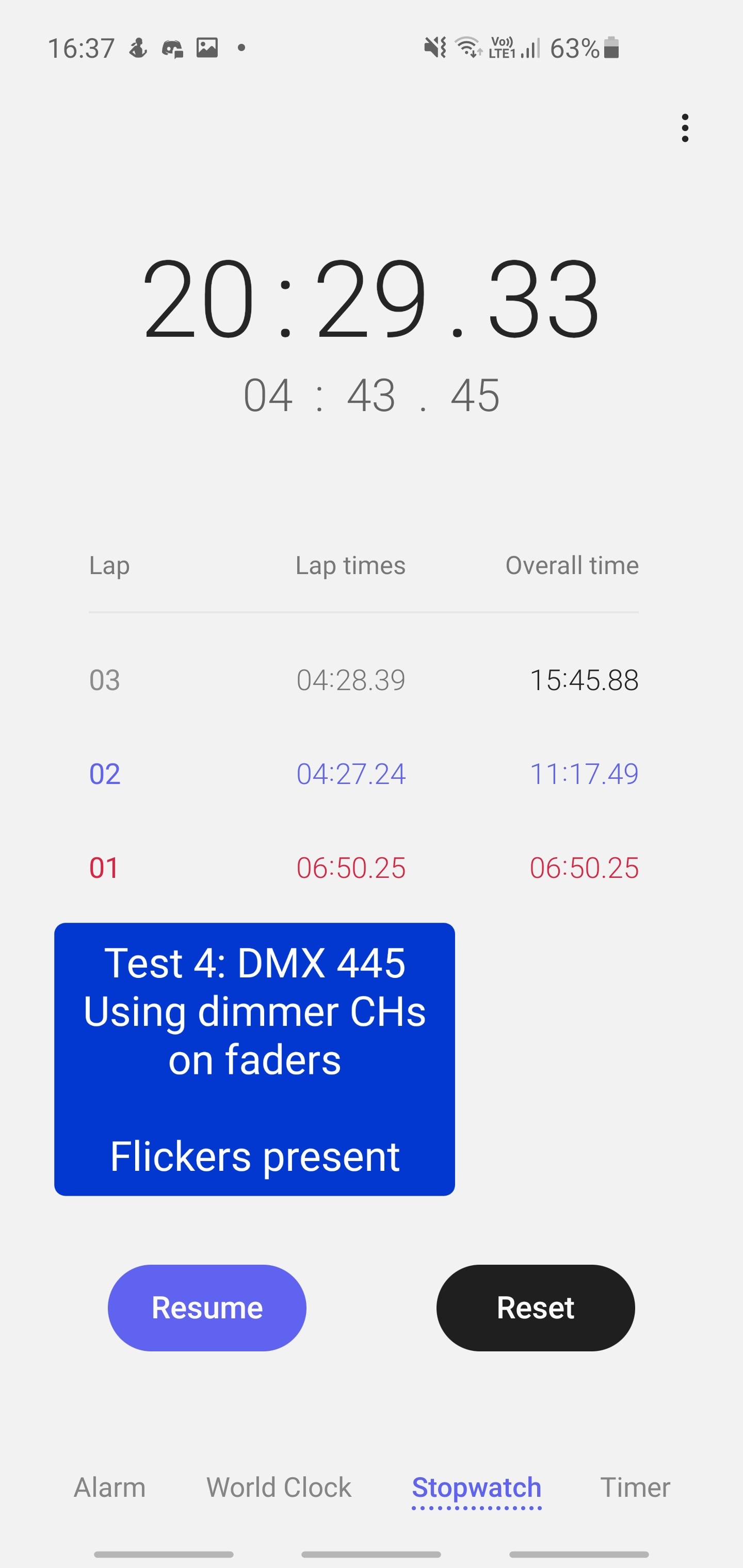Reset the stopwatch

click(536, 1308)
